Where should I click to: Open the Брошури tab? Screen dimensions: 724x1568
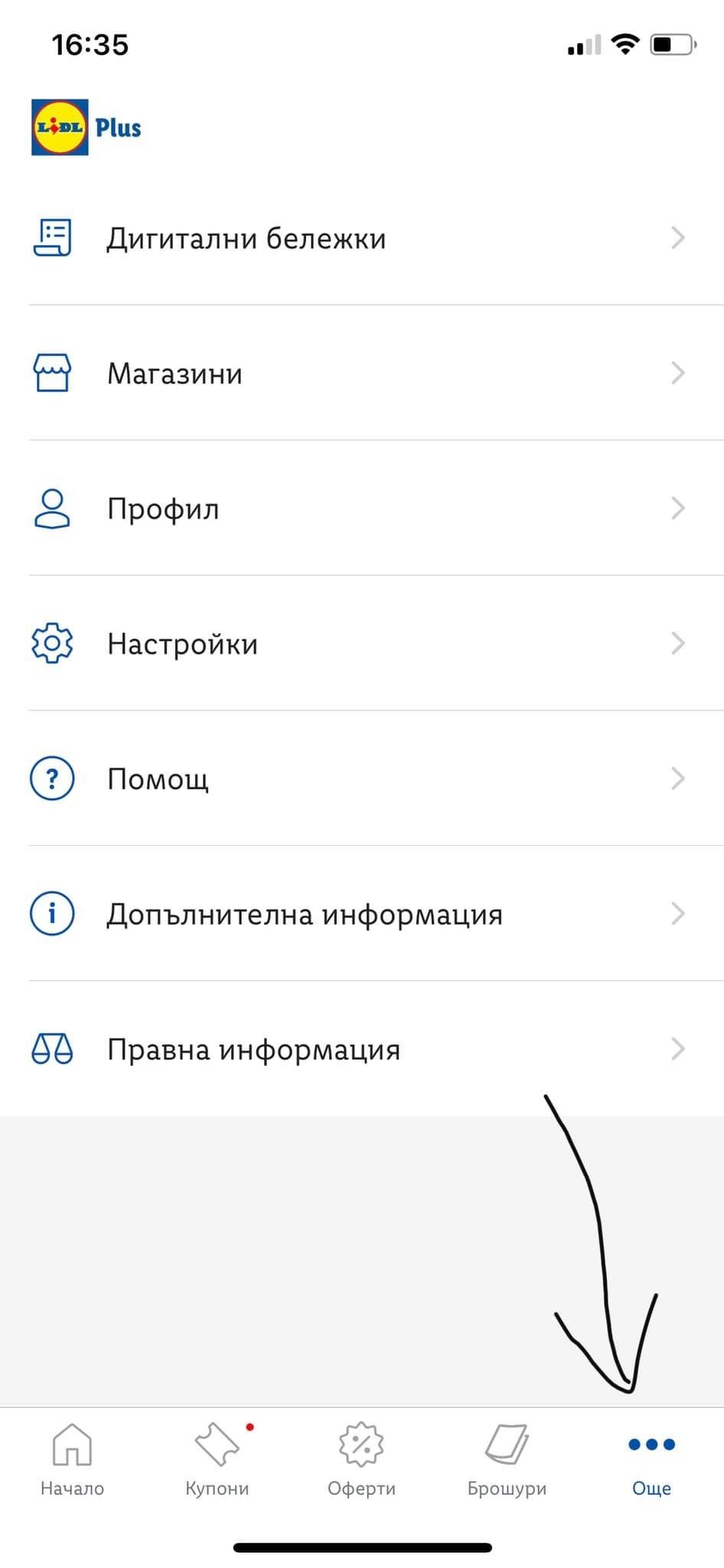click(x=507, y=1460)
